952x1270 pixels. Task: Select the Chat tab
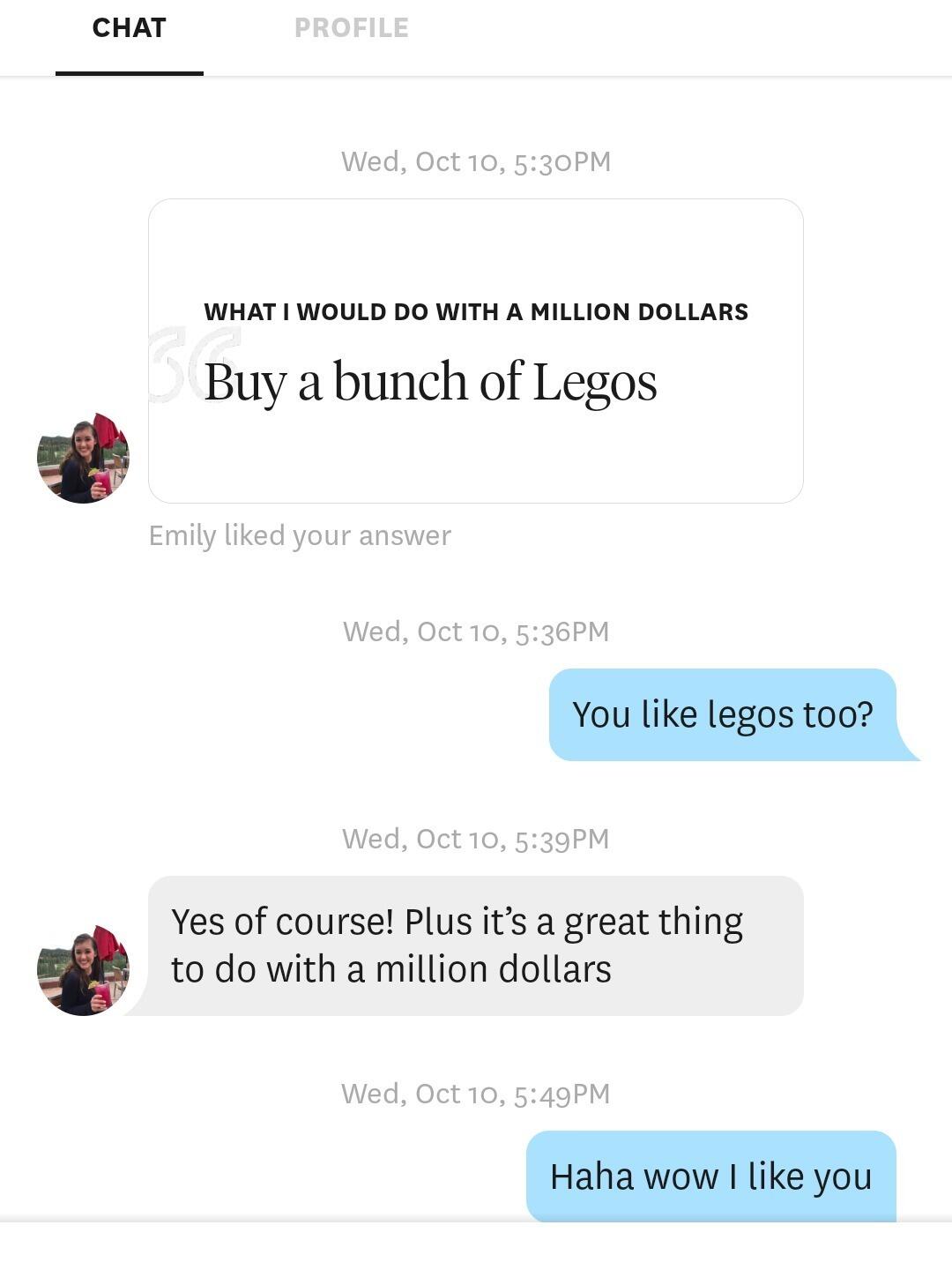pyautogui.click(x=129, y=28)
